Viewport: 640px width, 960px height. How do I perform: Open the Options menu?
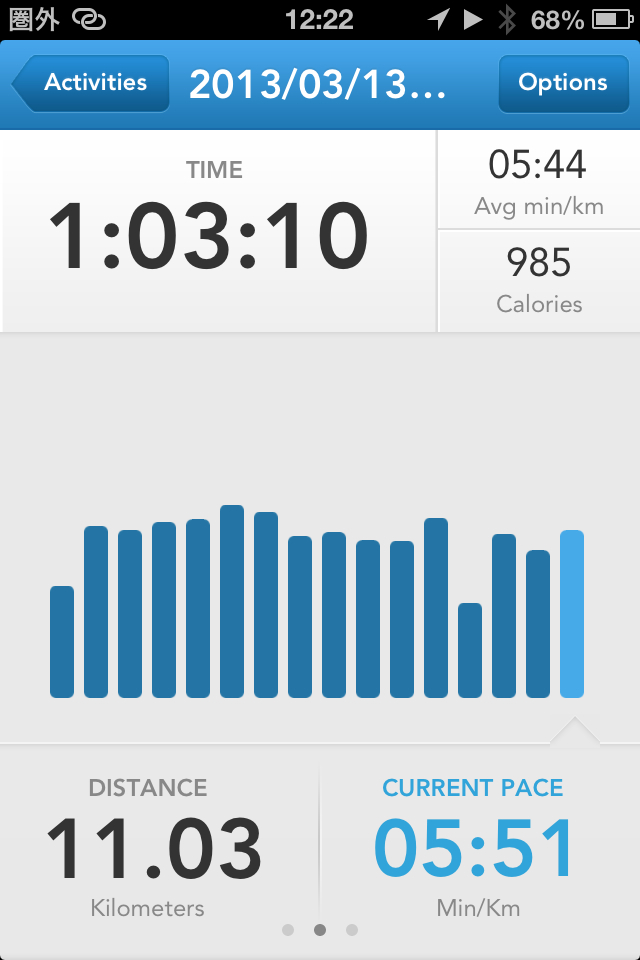tap(562, 83)
